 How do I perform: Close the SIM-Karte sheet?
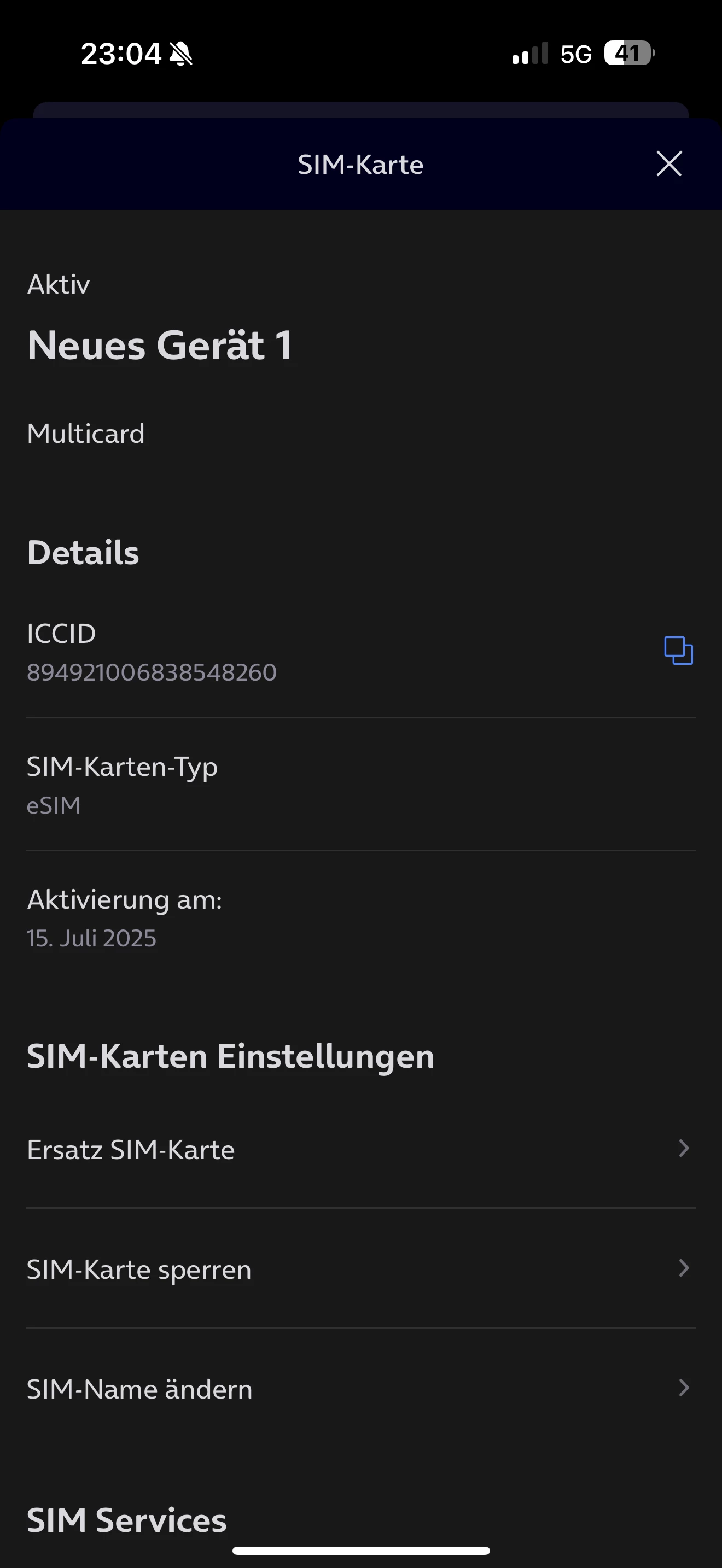point(668,163)
